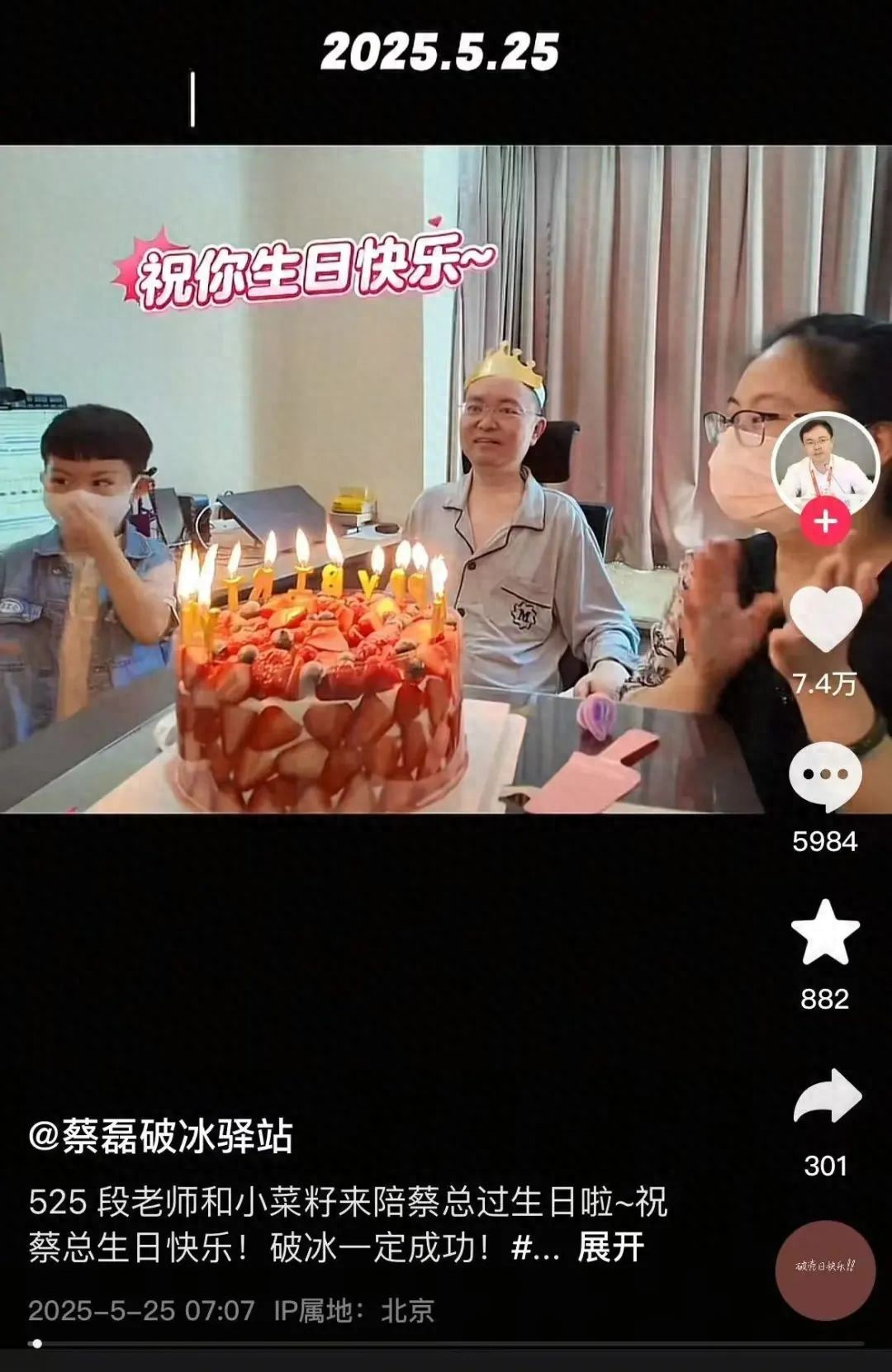Like this birthday video
Image resolution: width=892 pixels, height=1372 pixels.
[x=825, y=618]
